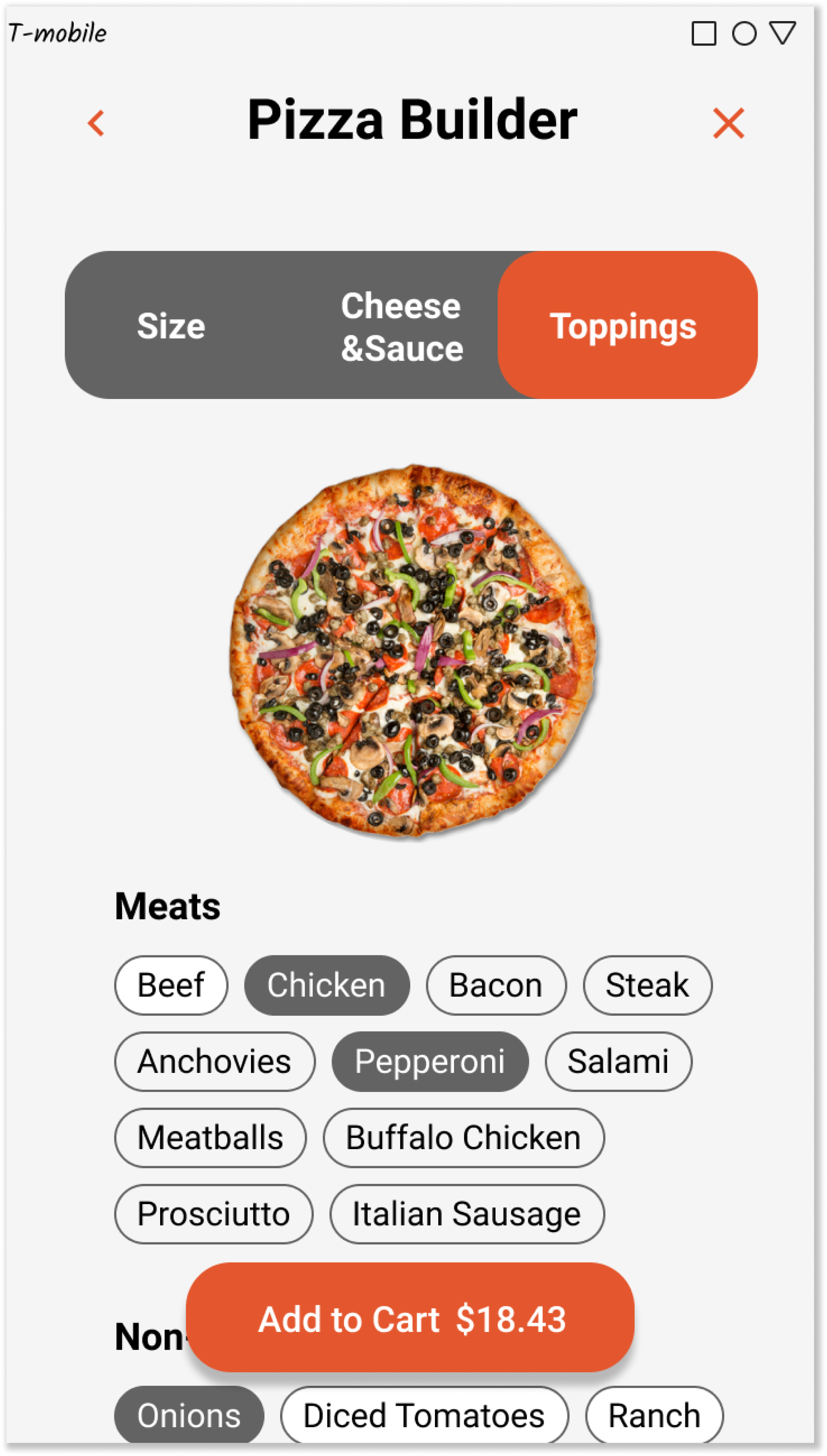The height and width of the screenshot is (1456, 827).
Task: Go back using the orange arrow
Action: click(96, 123)
